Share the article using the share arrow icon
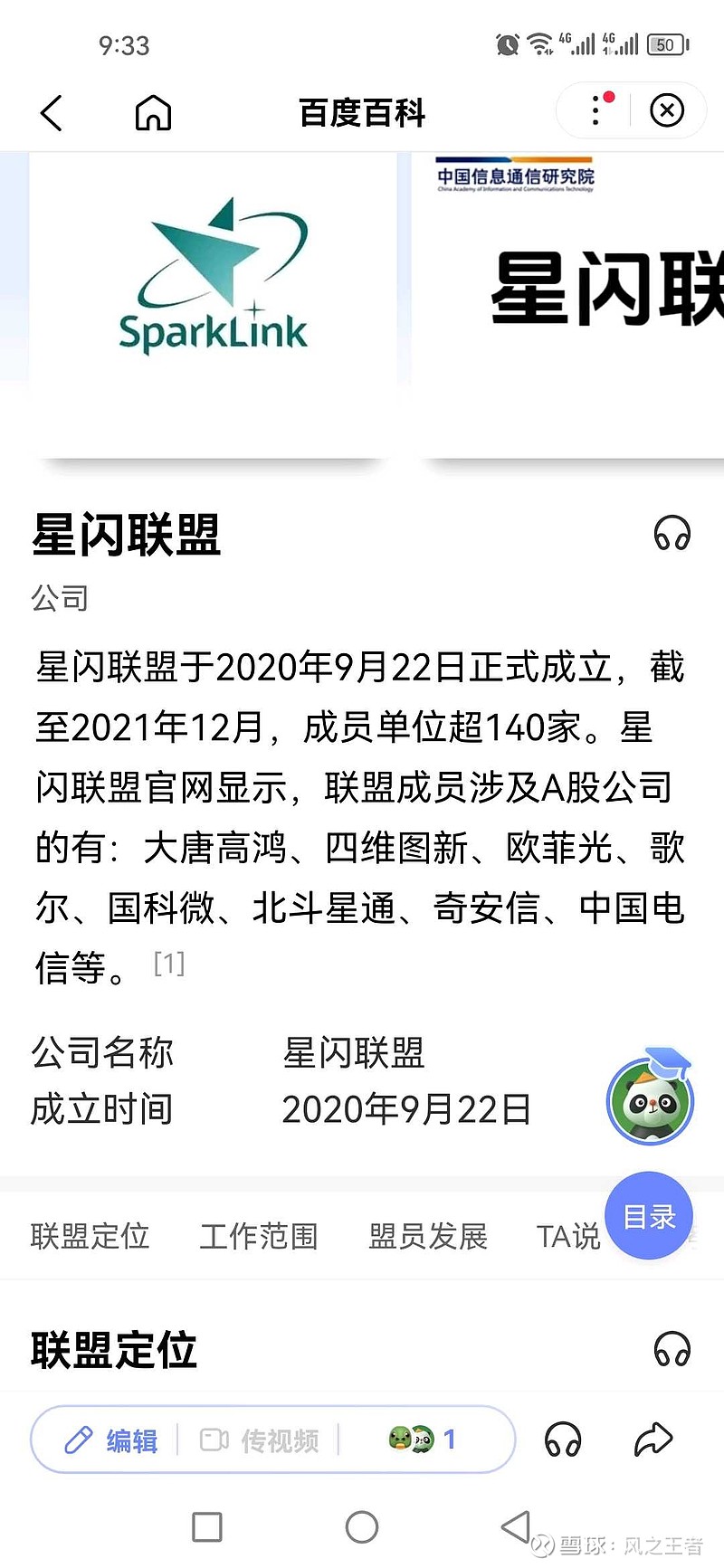 tap(653, 1438)
